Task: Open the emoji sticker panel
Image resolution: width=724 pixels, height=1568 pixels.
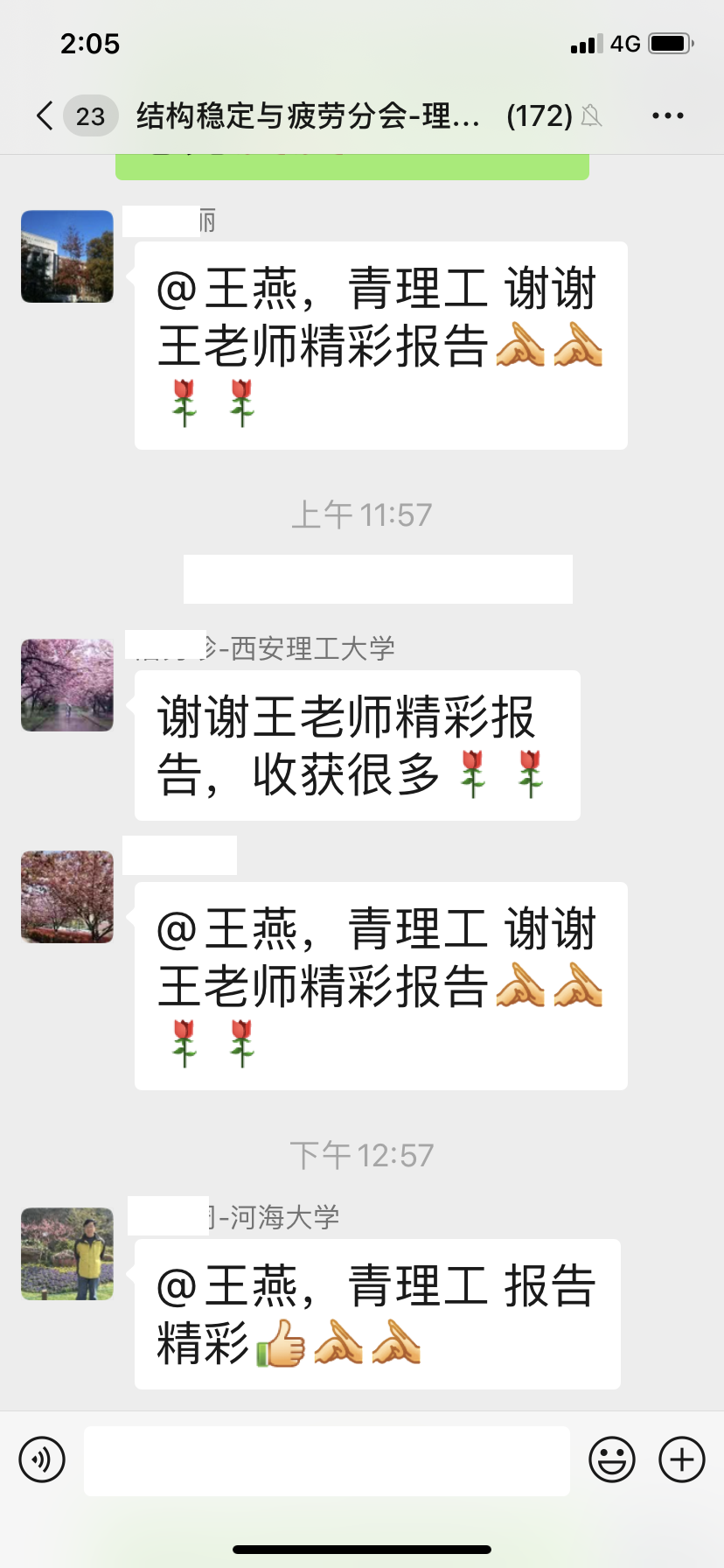Action: pos(611,1459)
